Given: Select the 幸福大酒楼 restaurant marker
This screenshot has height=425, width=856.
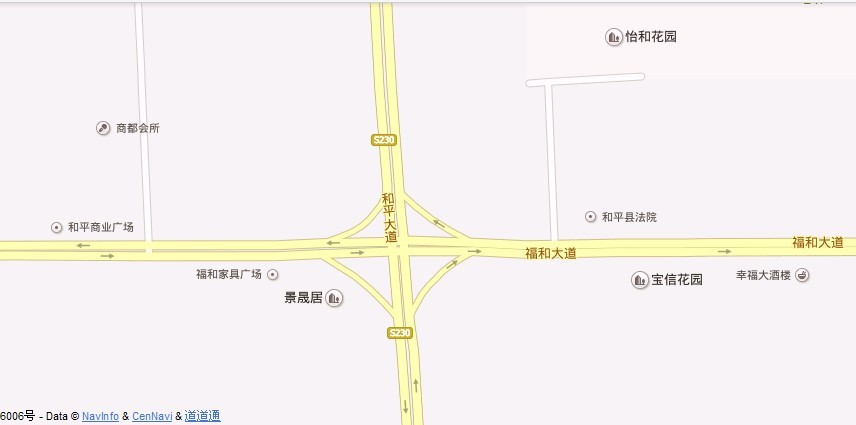Looking at the screenshot, I should [802, 275].
